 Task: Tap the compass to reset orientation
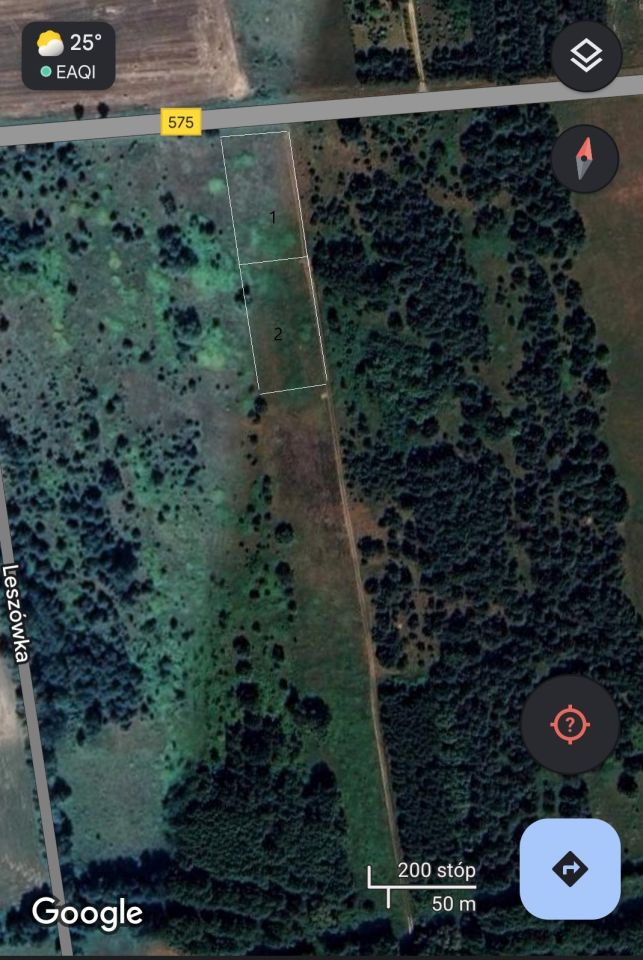click(x=585, y=159)
